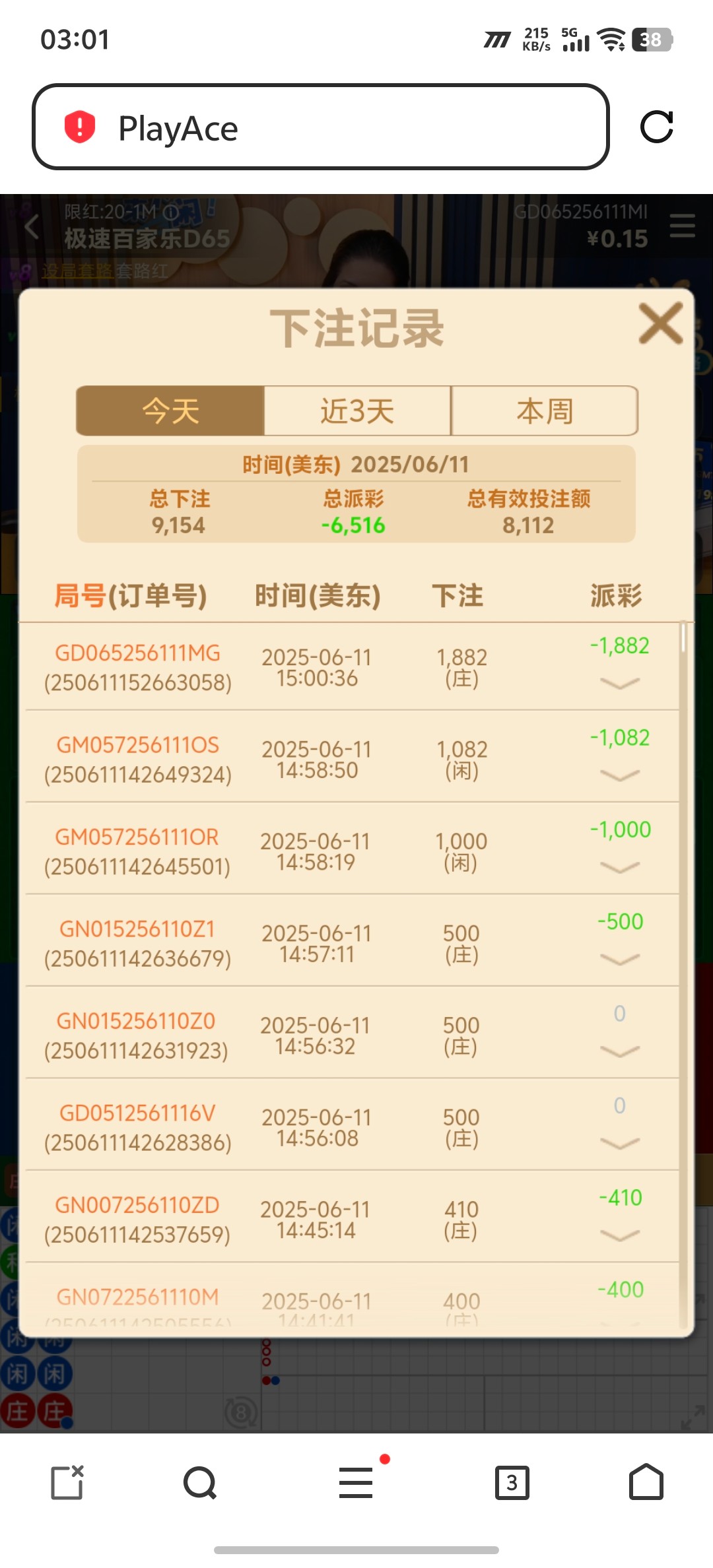Select the 今天 tab
Viewport: 713px width, 1568px height.
170,411
